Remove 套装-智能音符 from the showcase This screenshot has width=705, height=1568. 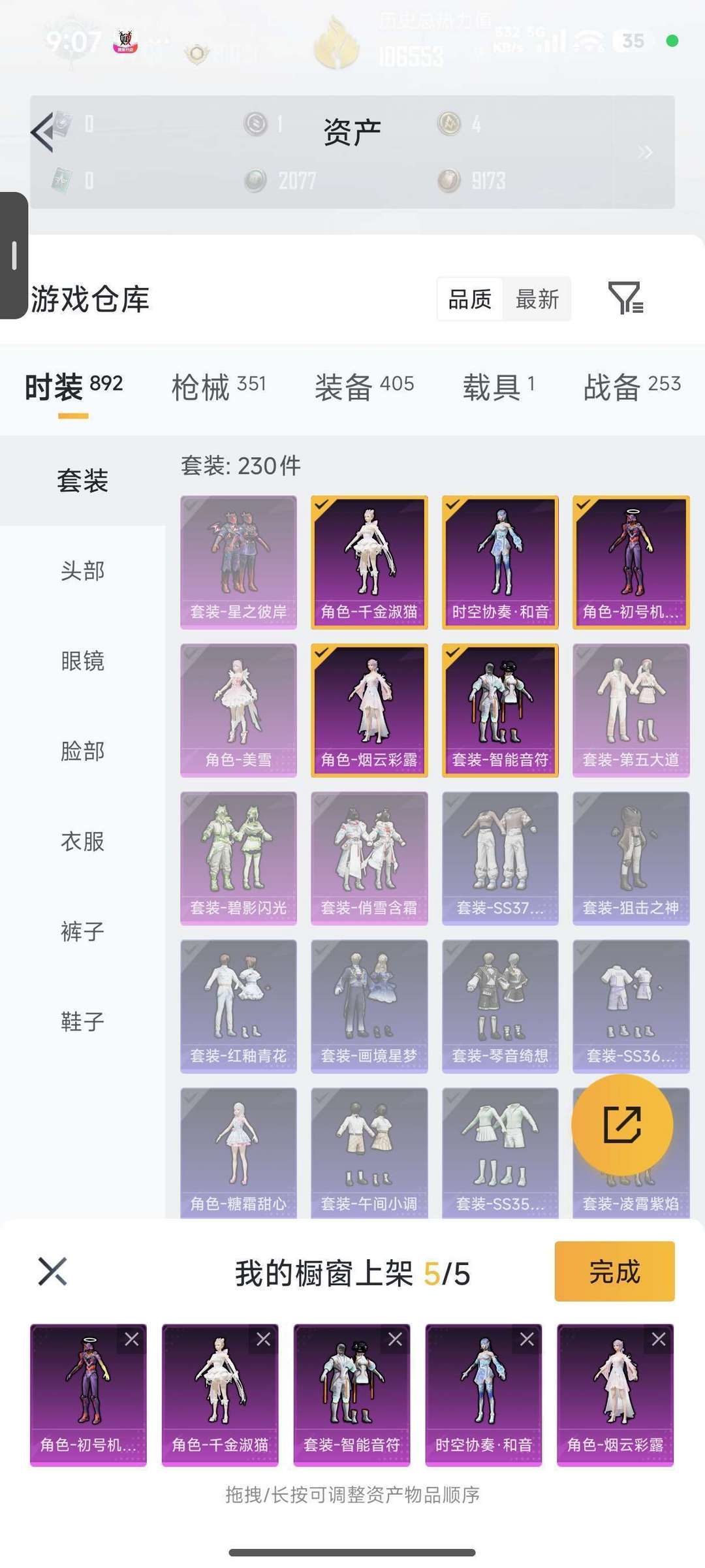(x=395, y=1339)
